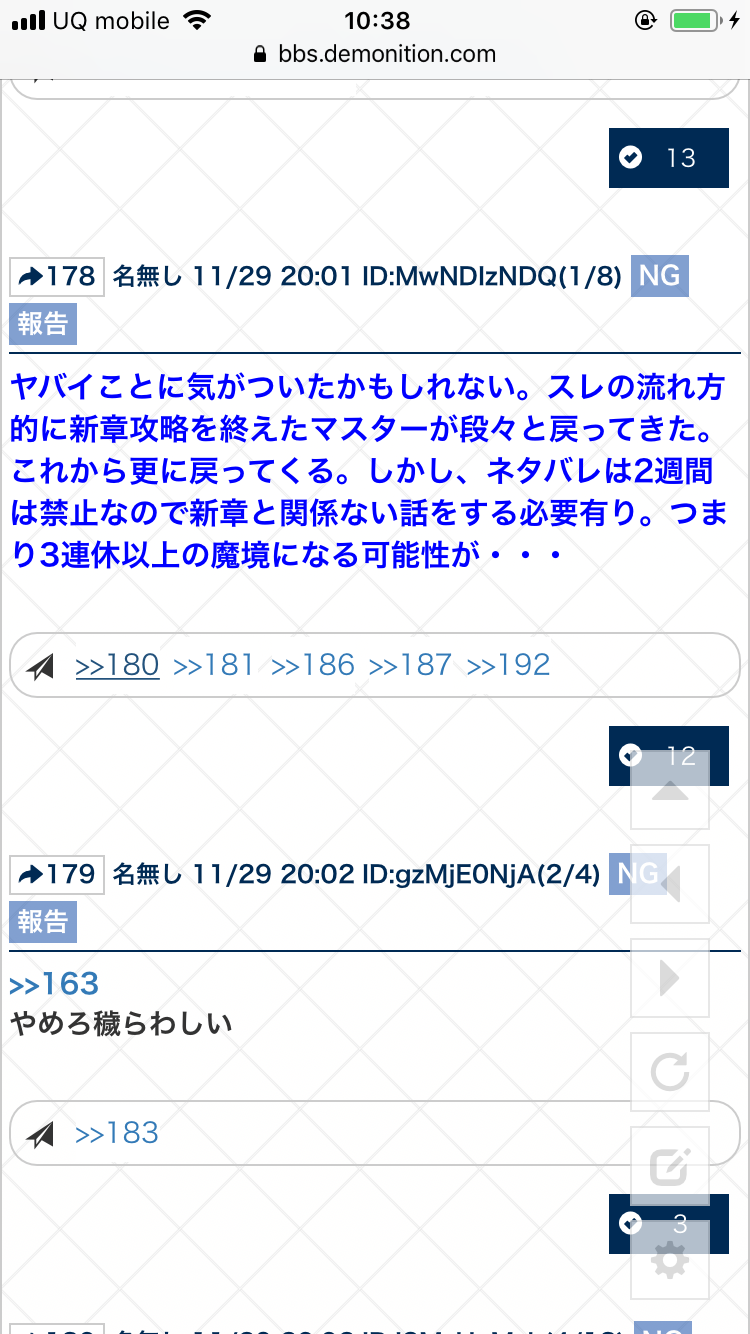
Task: Write a new post with edit icon
Action: 670,1166
